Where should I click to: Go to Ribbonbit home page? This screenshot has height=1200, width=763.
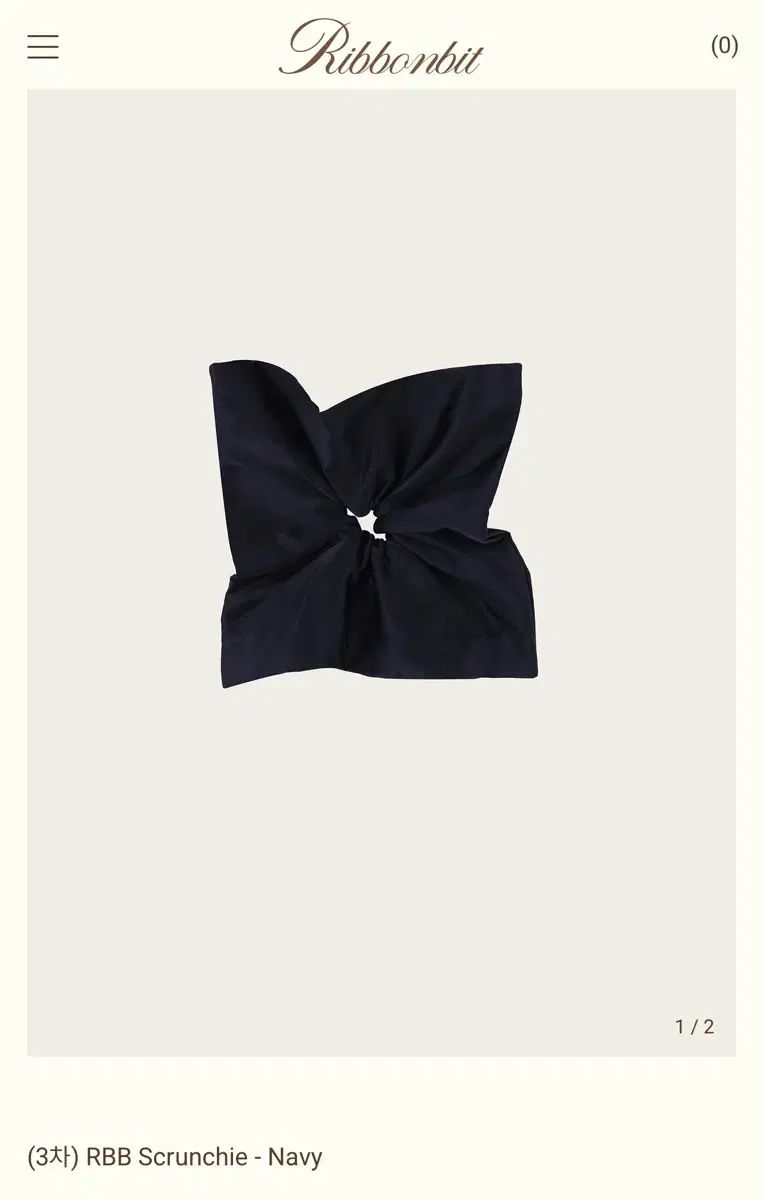(x=381, y=48)
